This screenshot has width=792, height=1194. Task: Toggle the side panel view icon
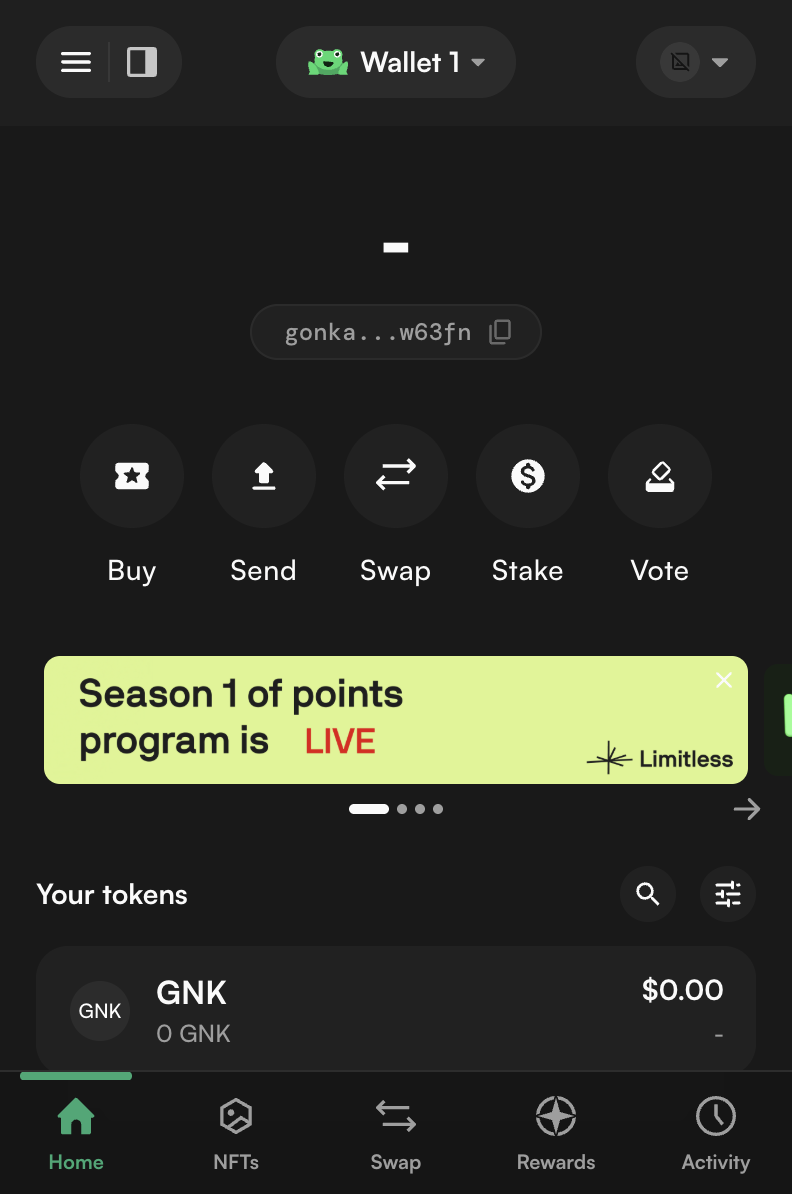click(x=142, y=62)
